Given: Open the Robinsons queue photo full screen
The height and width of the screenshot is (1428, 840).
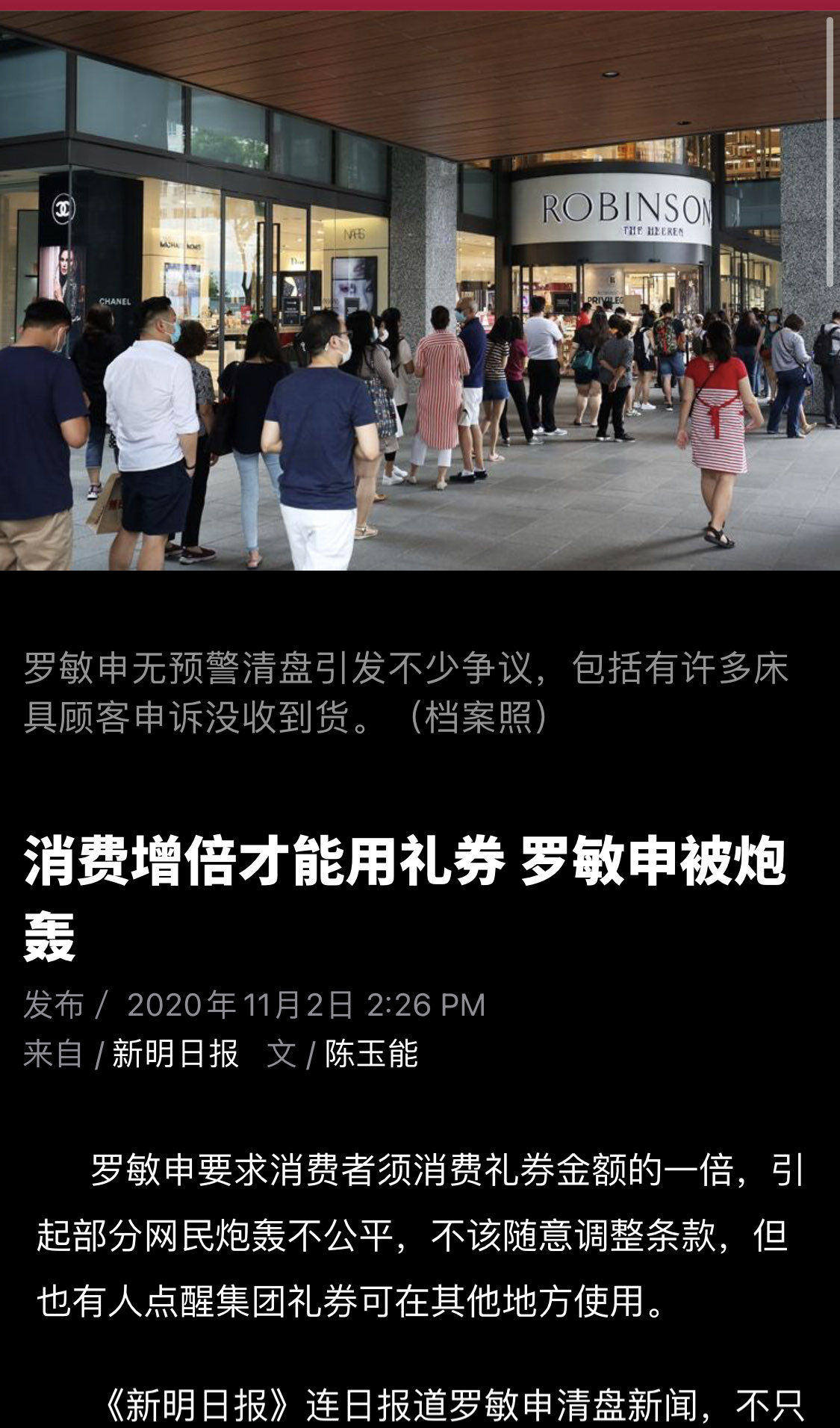Looking at the screenshot, I should click(420, 291).
